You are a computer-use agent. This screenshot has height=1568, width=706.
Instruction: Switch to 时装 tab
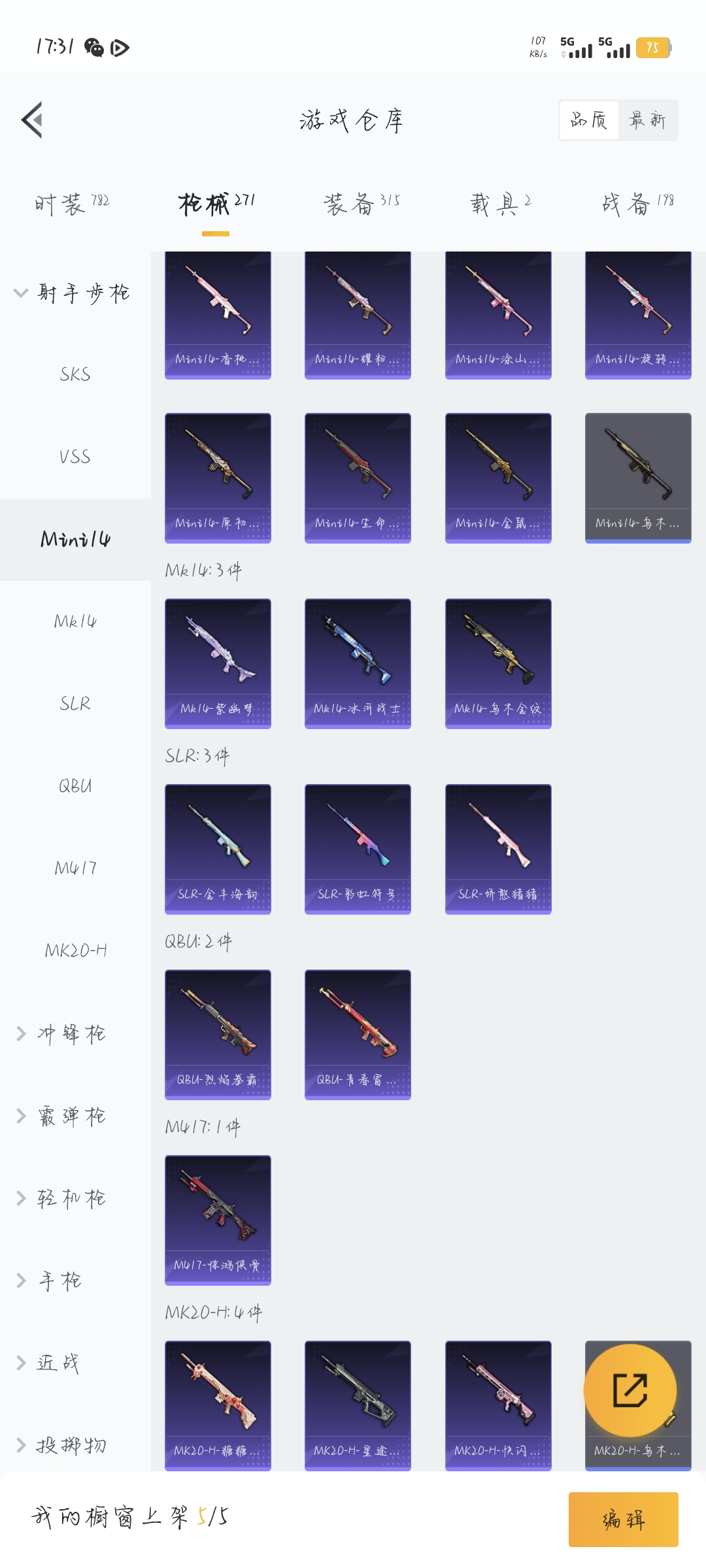(x=72, y=204)
